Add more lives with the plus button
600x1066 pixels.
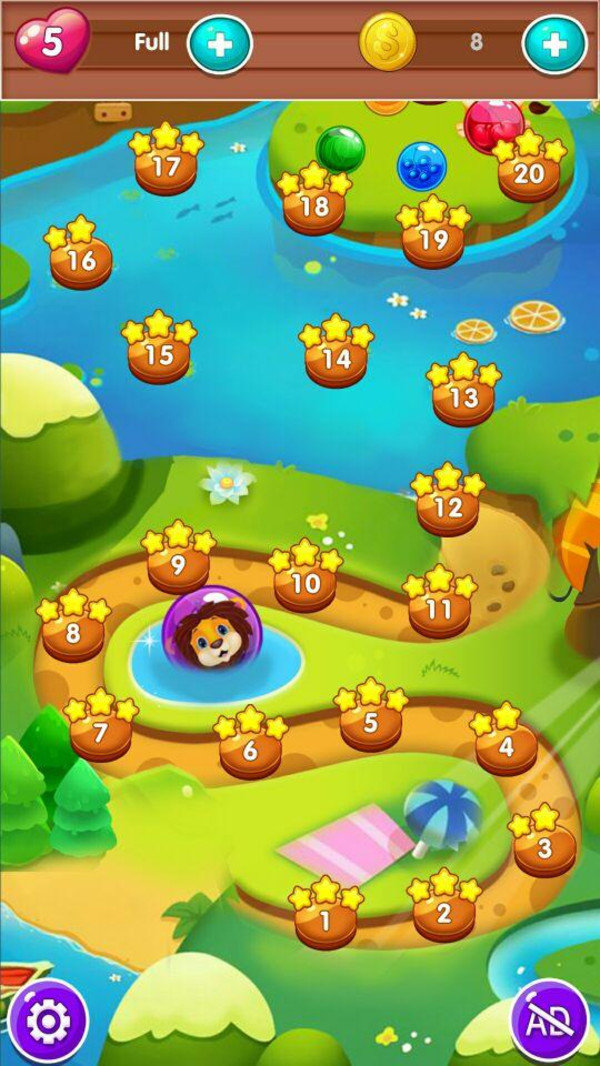219,44
